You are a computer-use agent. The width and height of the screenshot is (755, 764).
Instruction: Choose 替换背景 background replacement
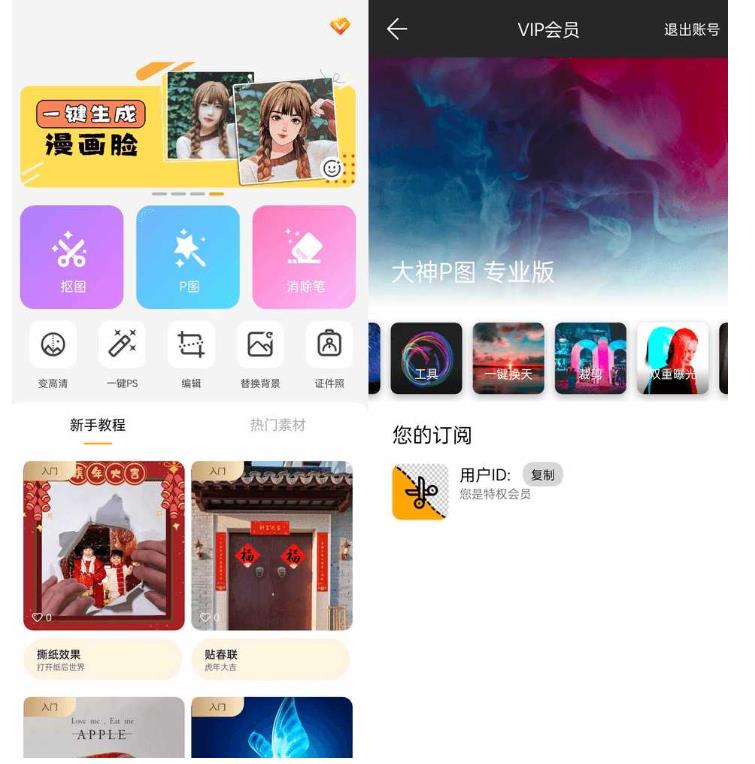tap(259, 354)
